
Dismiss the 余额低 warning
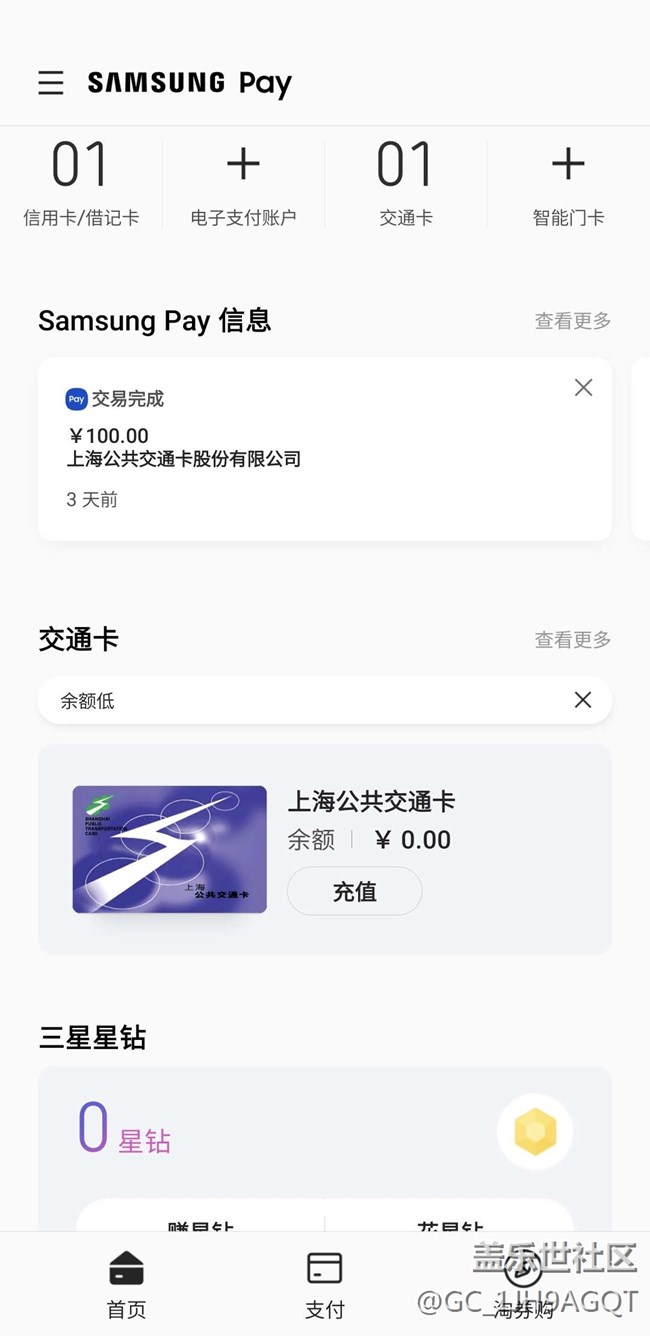pyautogui.click(x=583, y=700)
